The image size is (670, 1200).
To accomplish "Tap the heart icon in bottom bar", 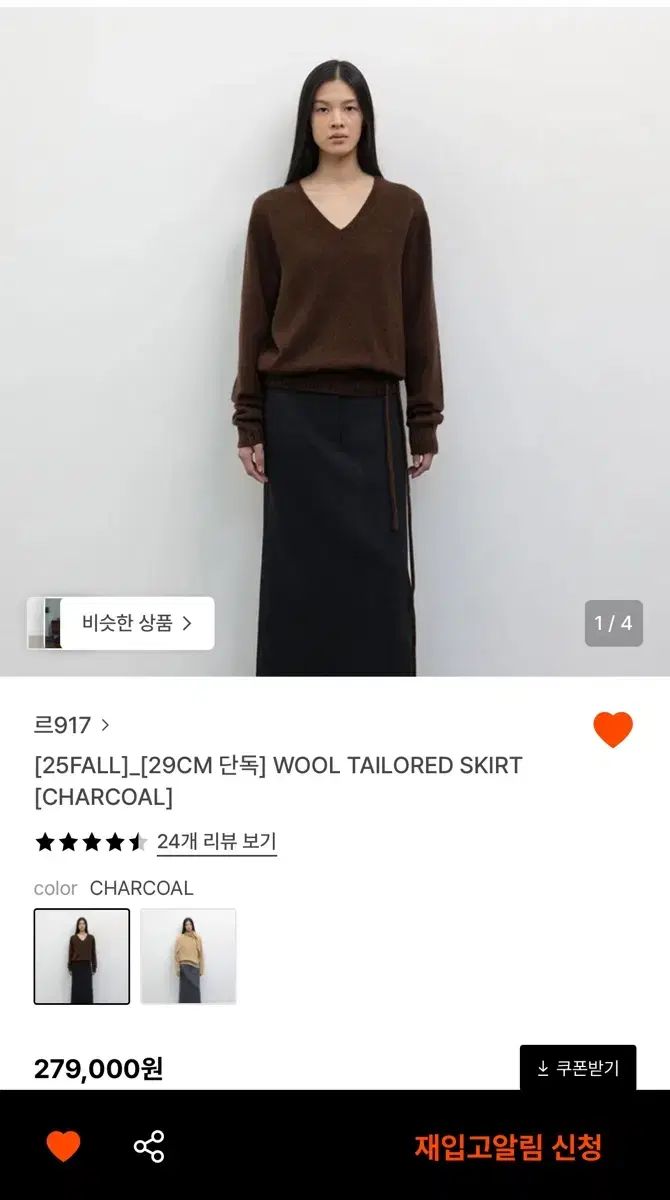I will point(63,1146).
